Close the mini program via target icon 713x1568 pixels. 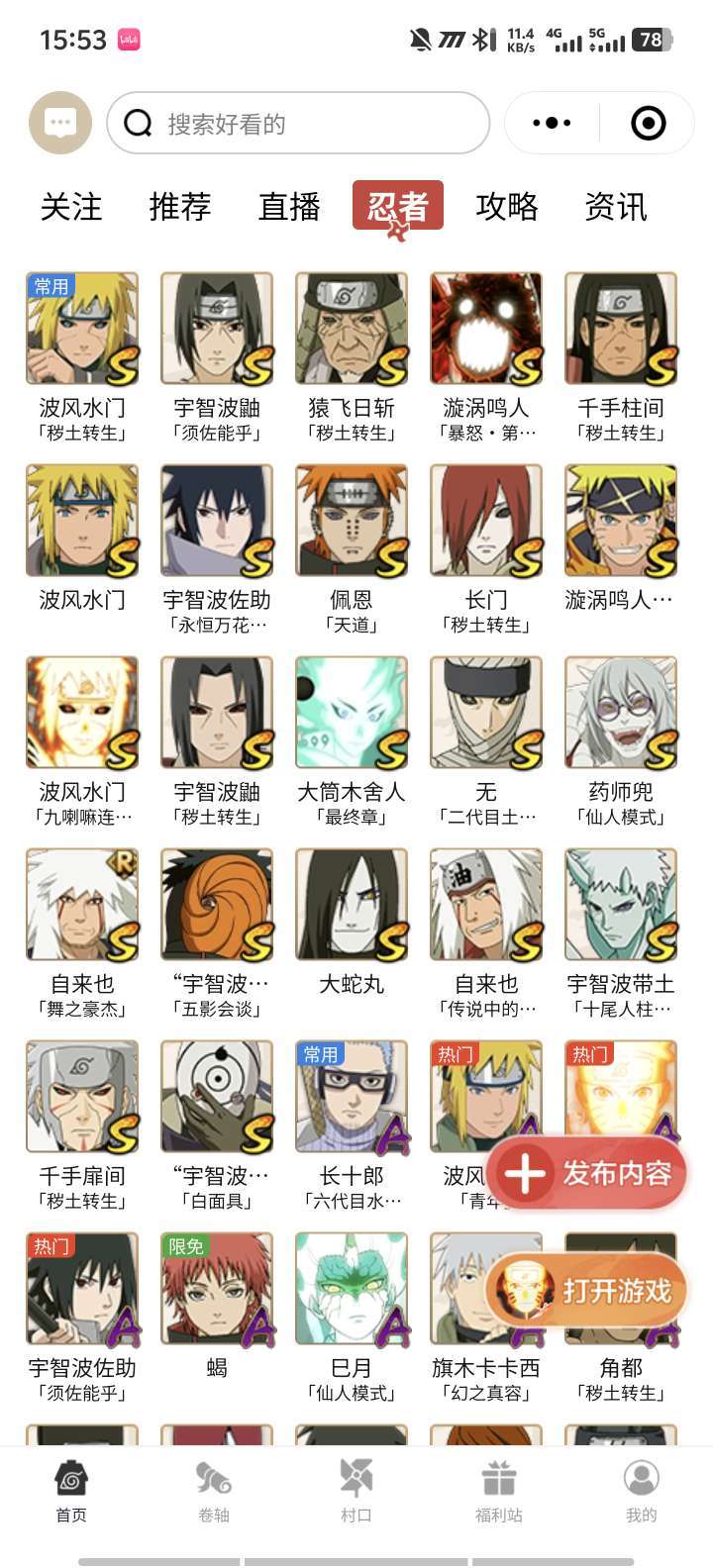tap(649, 123)
